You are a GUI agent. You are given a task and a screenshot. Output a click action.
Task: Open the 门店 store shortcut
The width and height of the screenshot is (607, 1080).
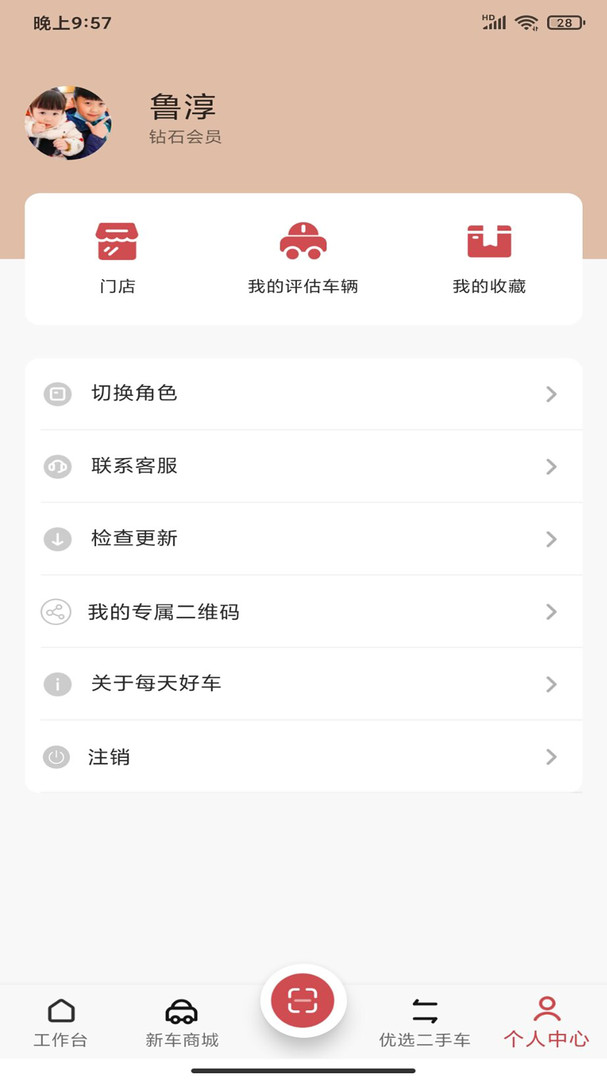[x=117, y=258]
